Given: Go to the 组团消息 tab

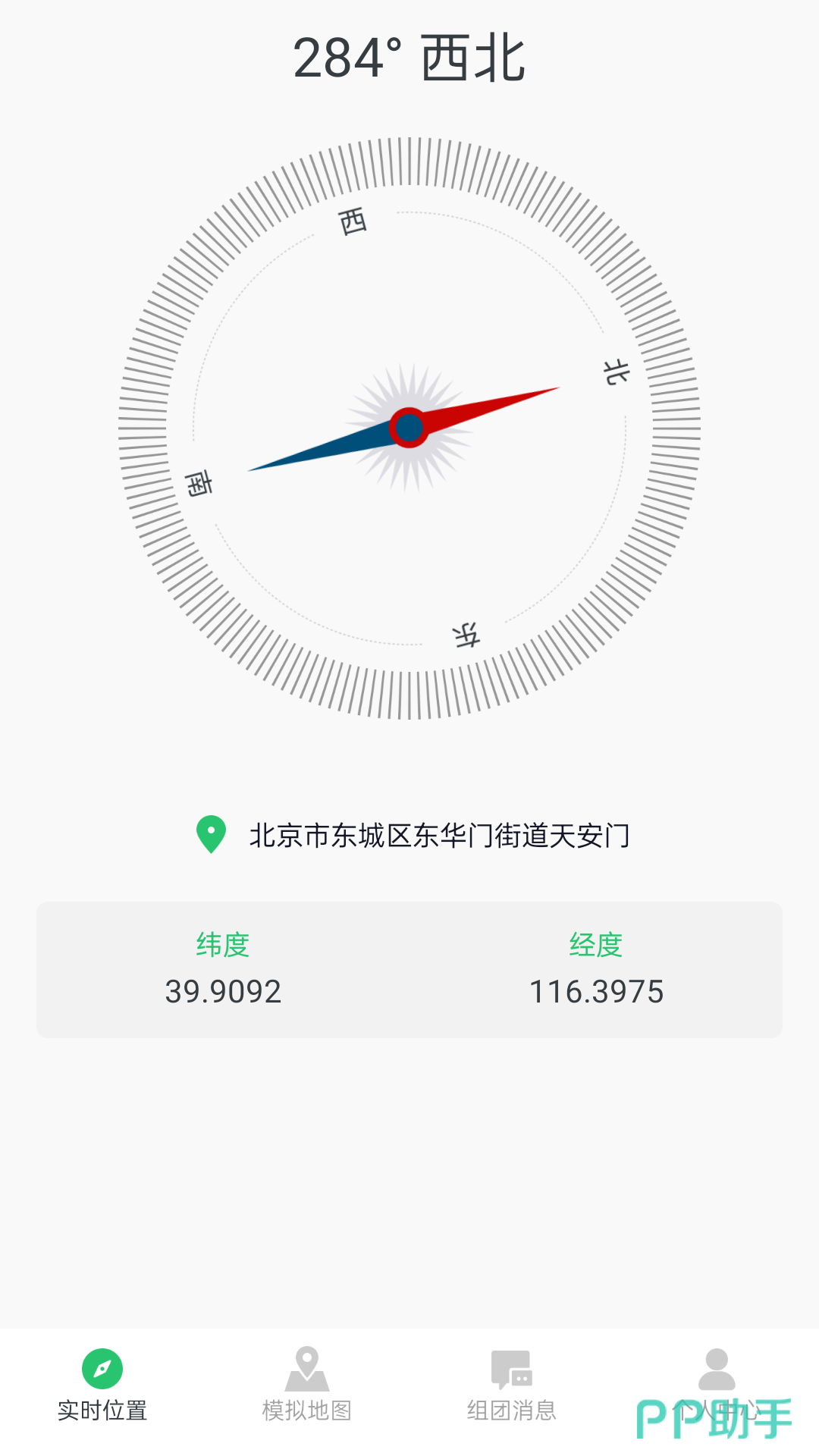Looking at the screenshot, I should [512, 1385].
